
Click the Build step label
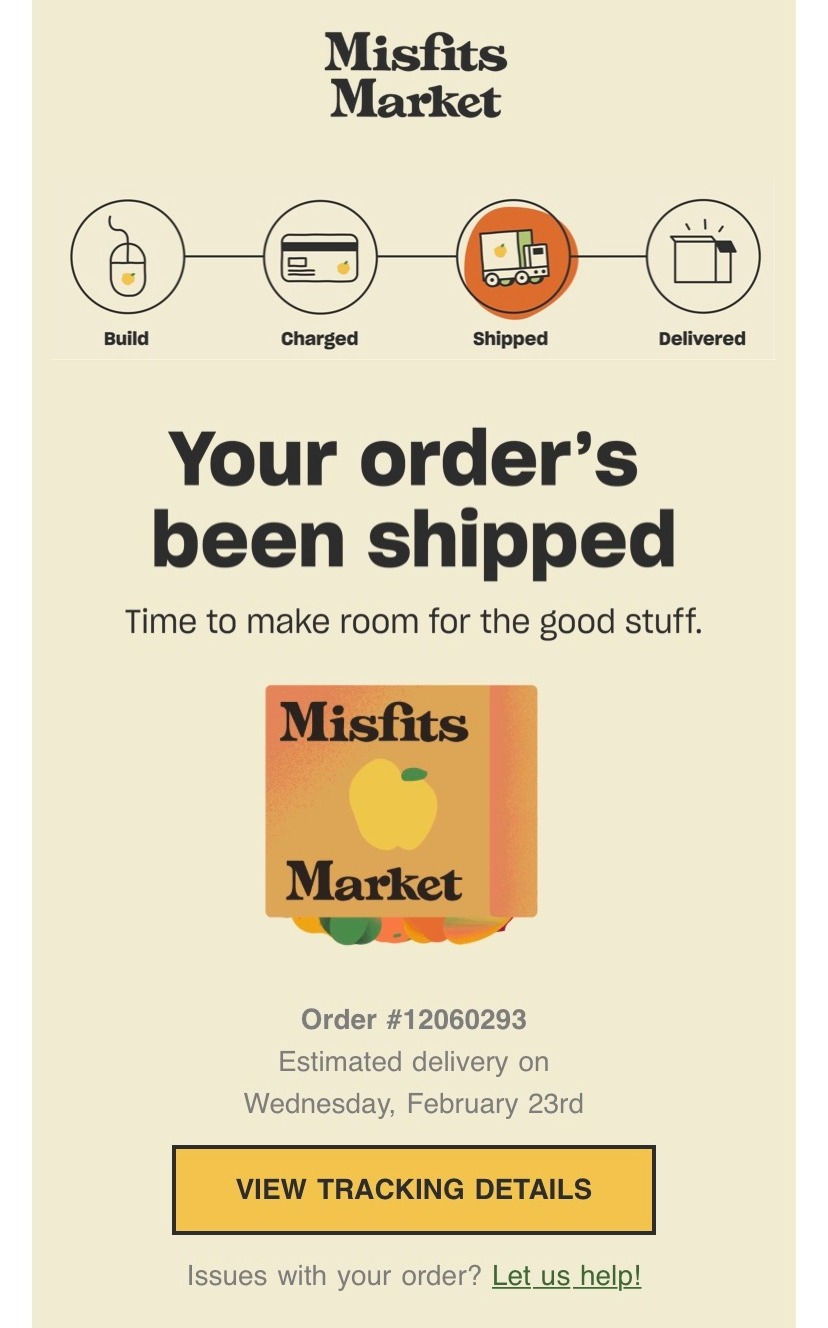click(x=126, y=338)
